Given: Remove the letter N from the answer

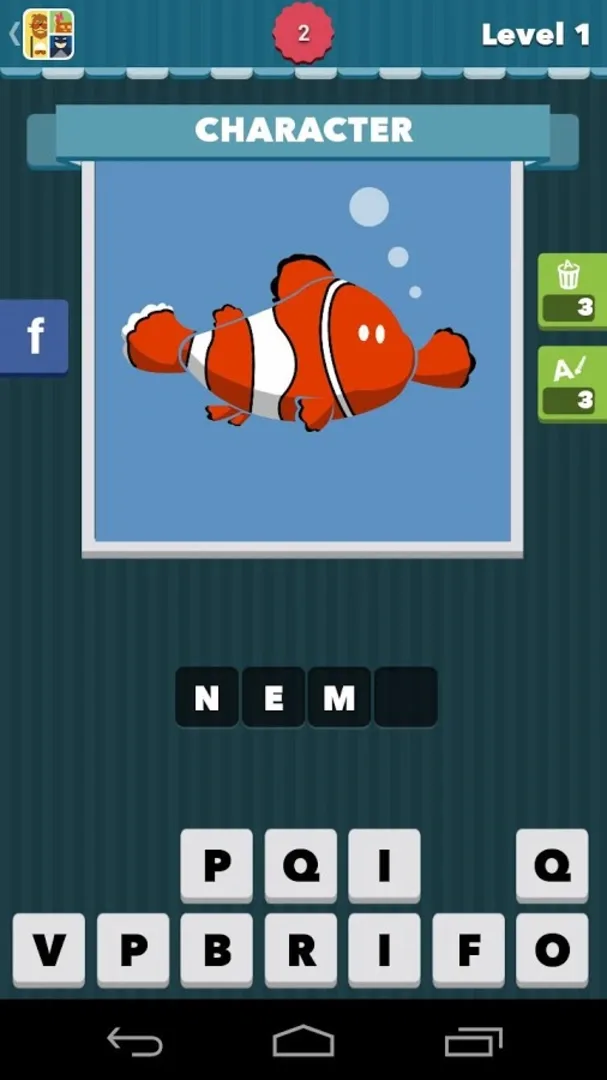Looking at the screenshot, I should [207, 697].
